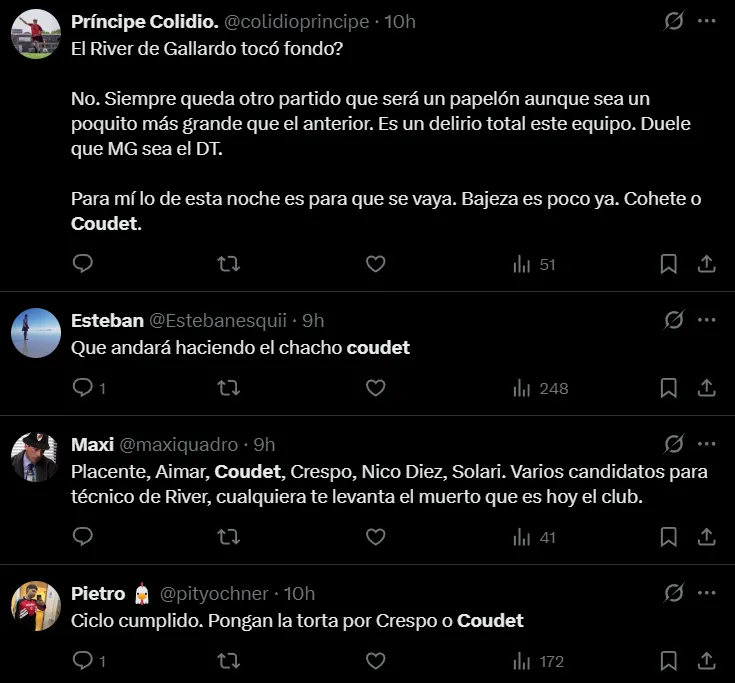The image size is (735, 683).
Task: Open Príncipe Colidio's profile avatar
Action: (36, 34)
